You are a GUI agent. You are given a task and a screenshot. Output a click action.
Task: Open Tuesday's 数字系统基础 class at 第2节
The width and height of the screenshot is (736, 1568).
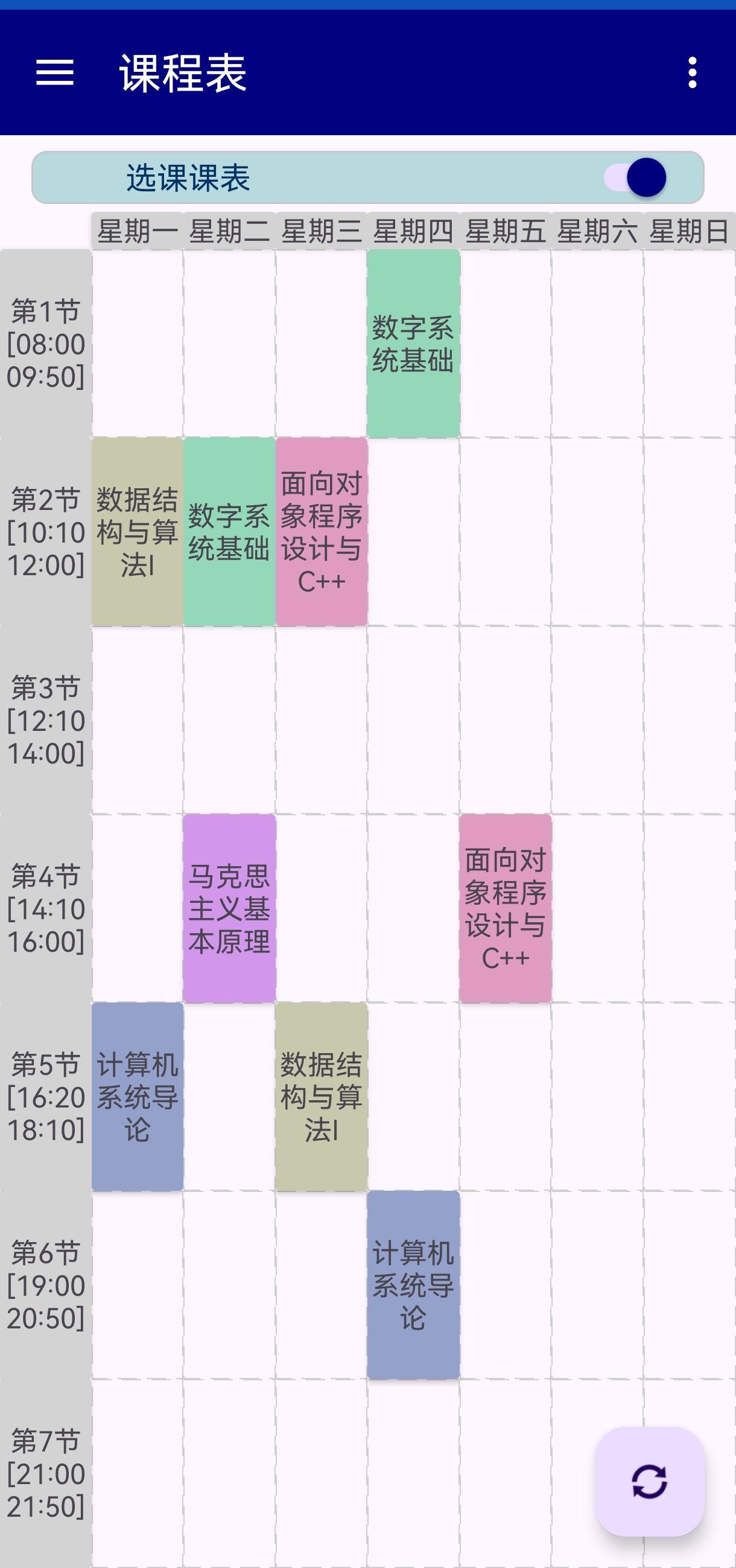[229, 531]
